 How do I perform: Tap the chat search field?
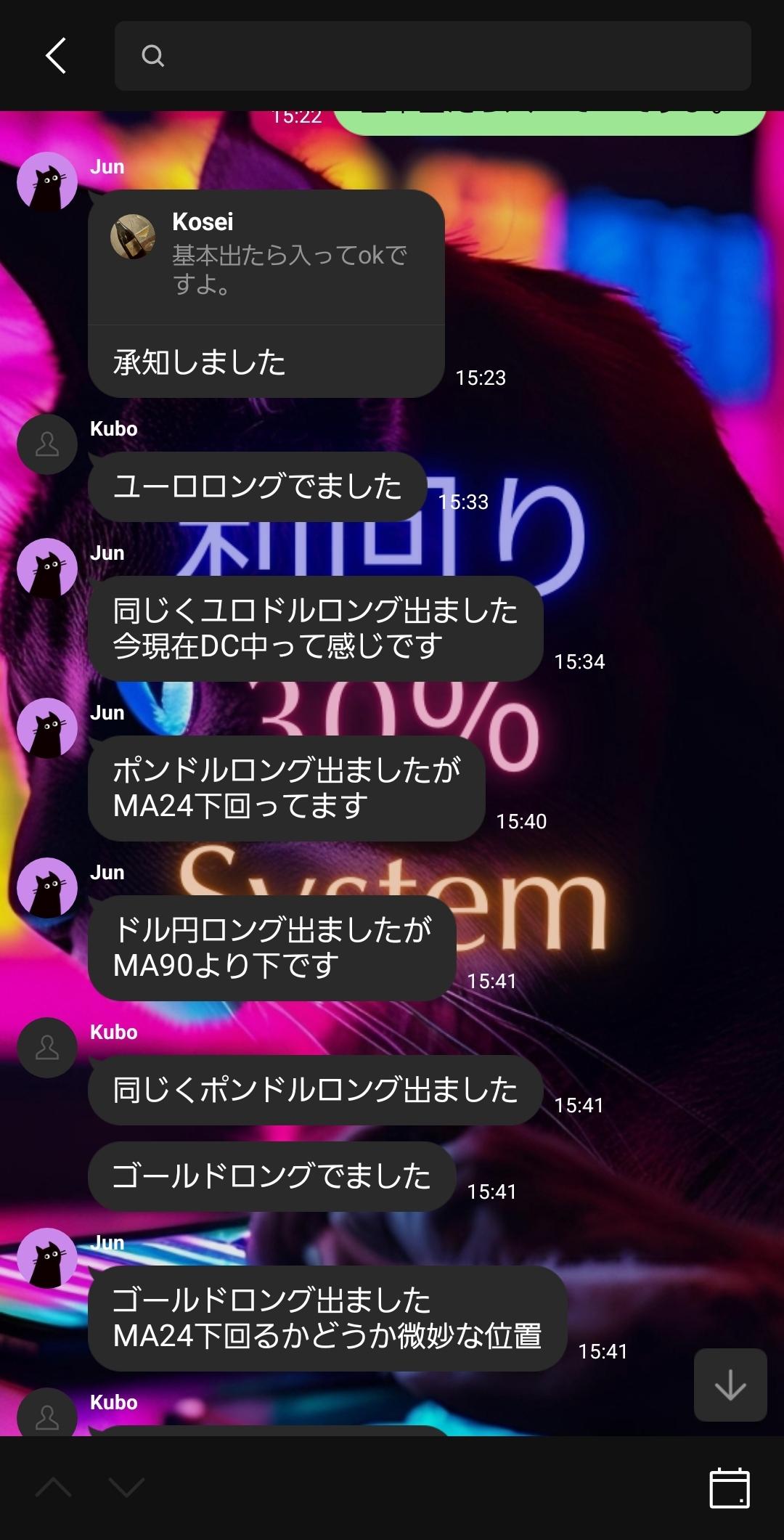coord(433,56)
